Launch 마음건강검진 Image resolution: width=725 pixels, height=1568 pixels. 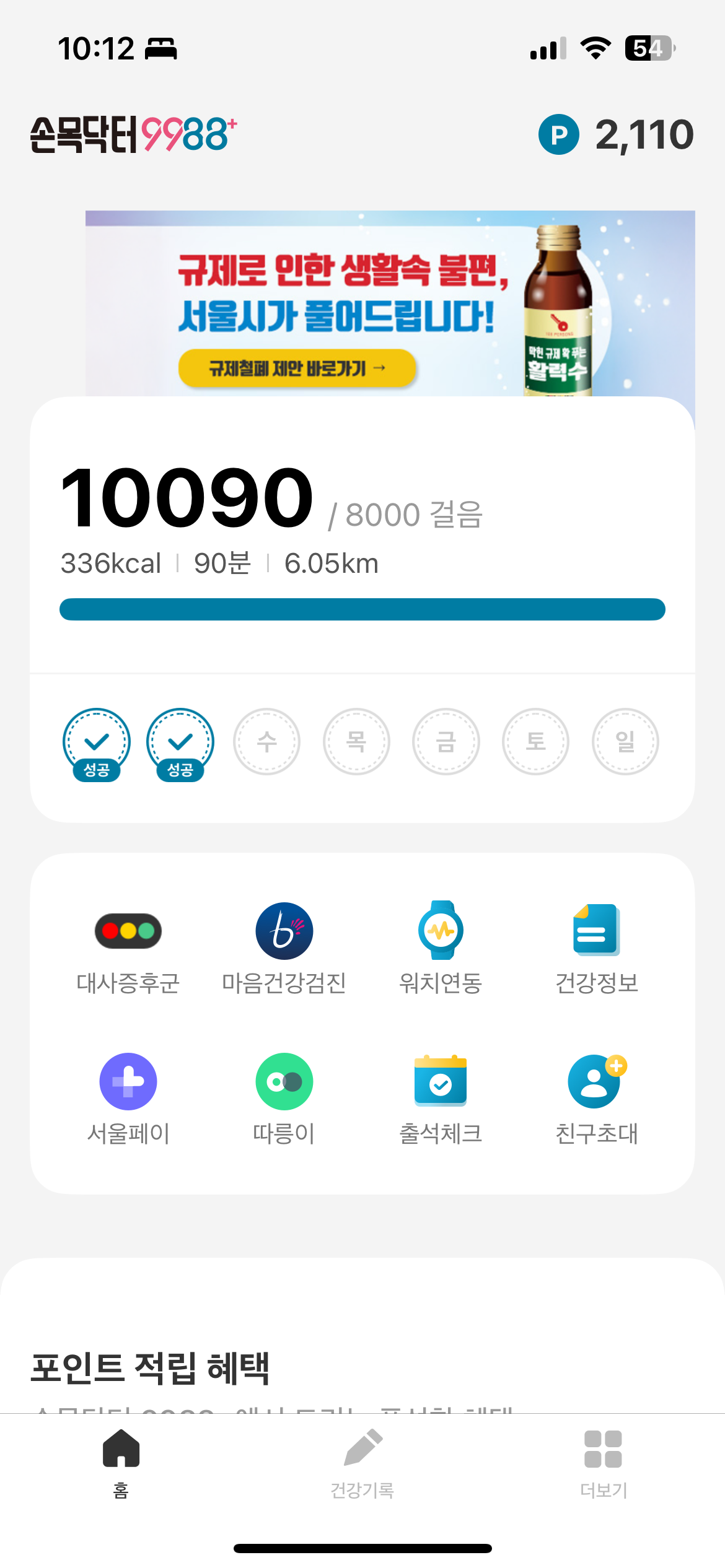tap(284, 947)
